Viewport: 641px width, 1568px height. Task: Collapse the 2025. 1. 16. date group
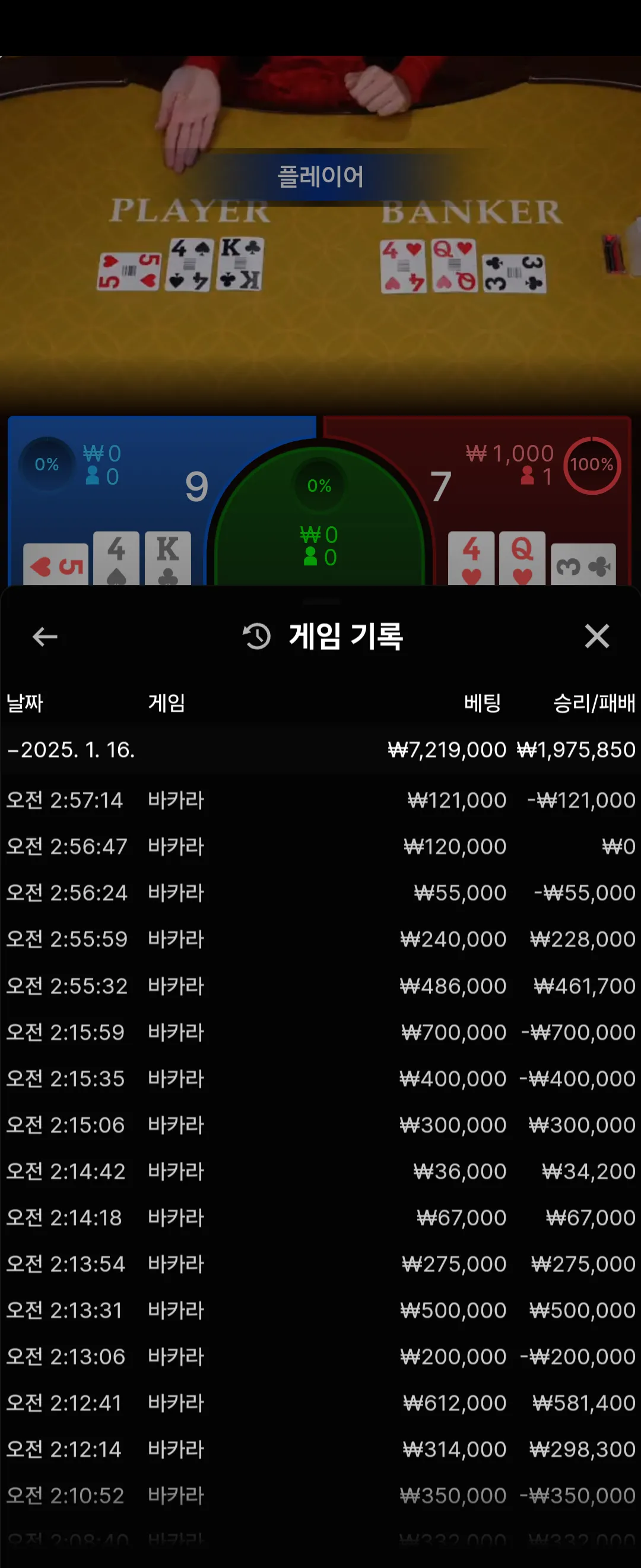pyautogui.click(x=71, y=750)
